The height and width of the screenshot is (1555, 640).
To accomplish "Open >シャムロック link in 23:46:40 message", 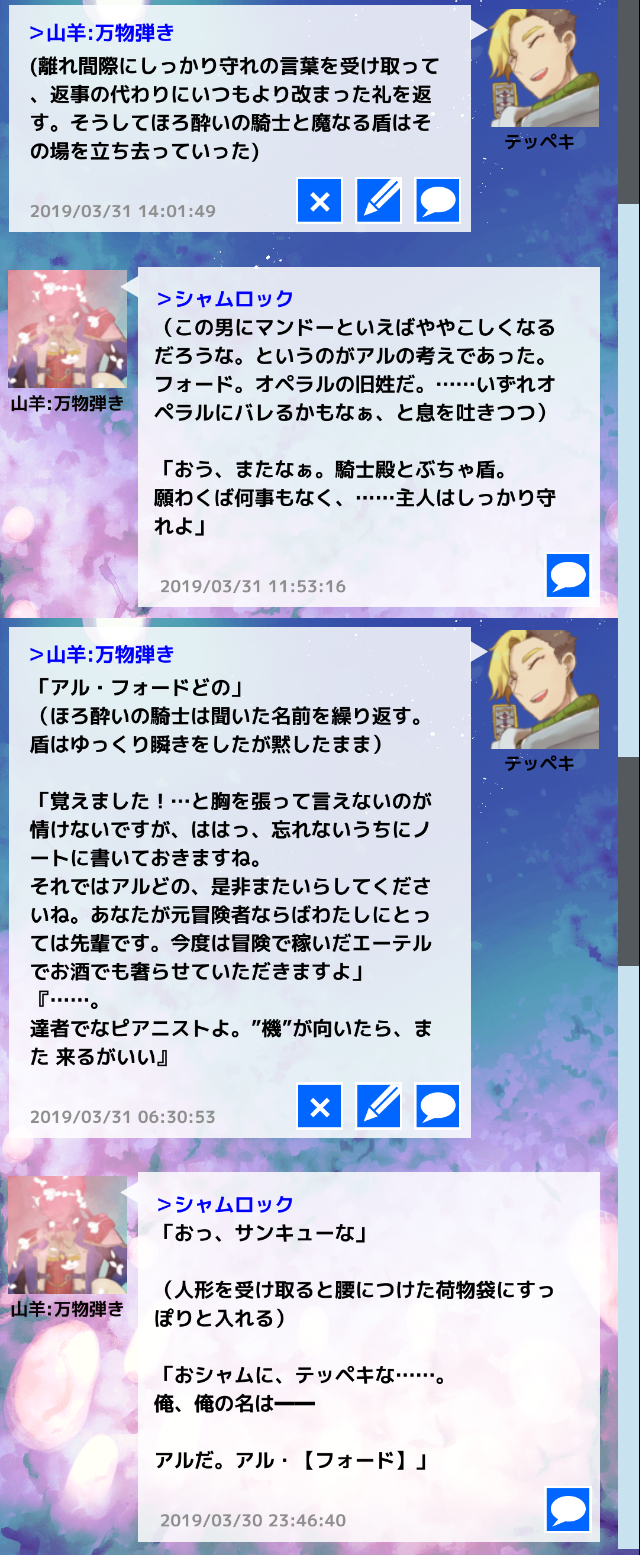I will pyautogui.click(x=225, y=1204).
